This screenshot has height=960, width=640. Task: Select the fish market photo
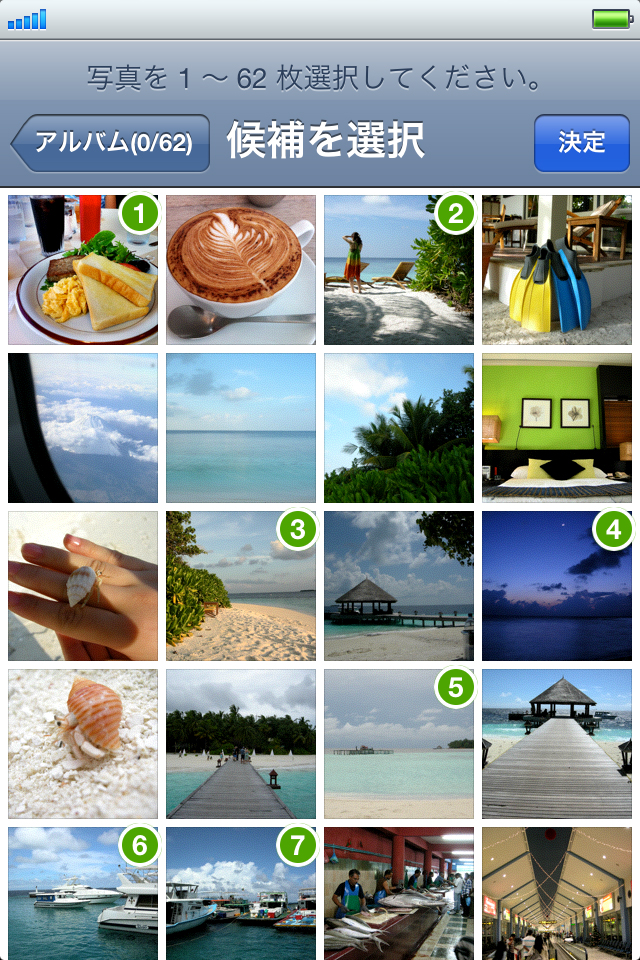[x=399, y=892]
